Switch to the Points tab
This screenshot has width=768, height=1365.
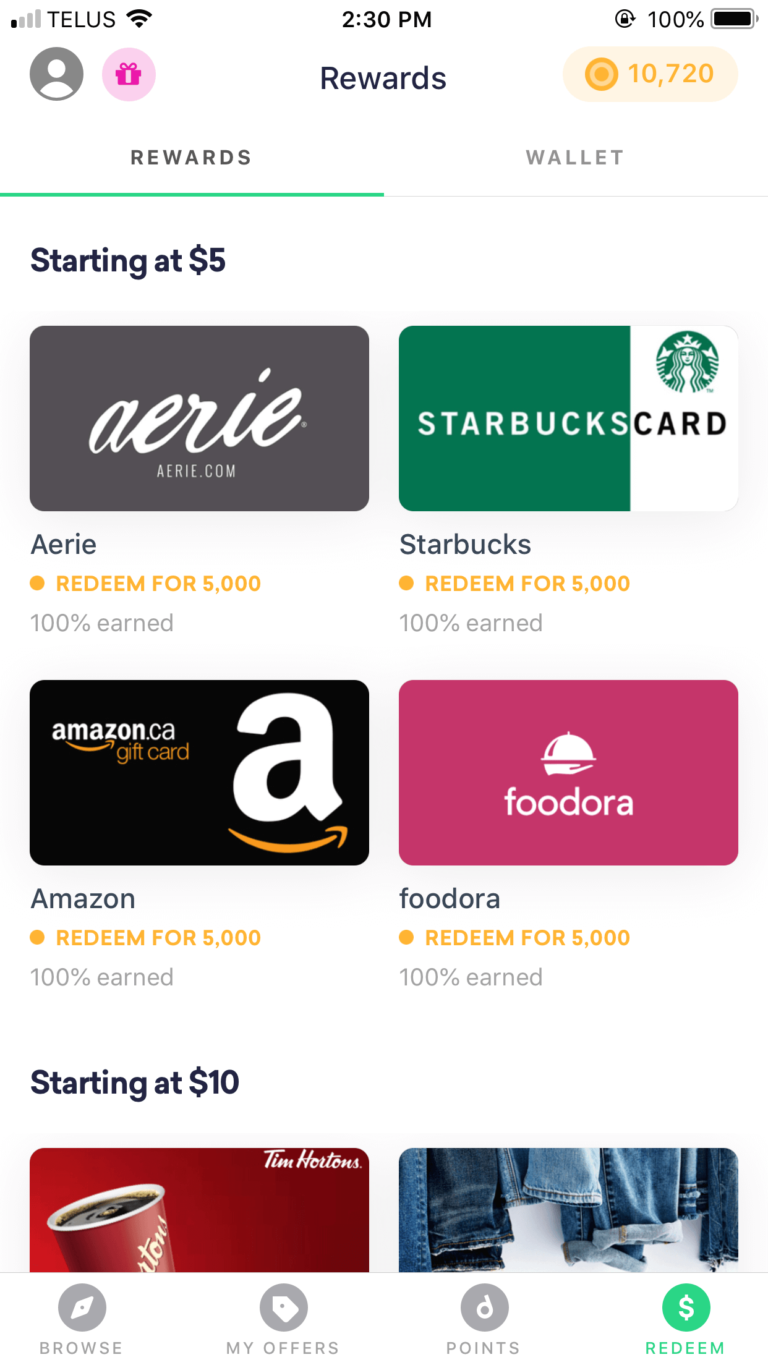tap(484, 1320)
